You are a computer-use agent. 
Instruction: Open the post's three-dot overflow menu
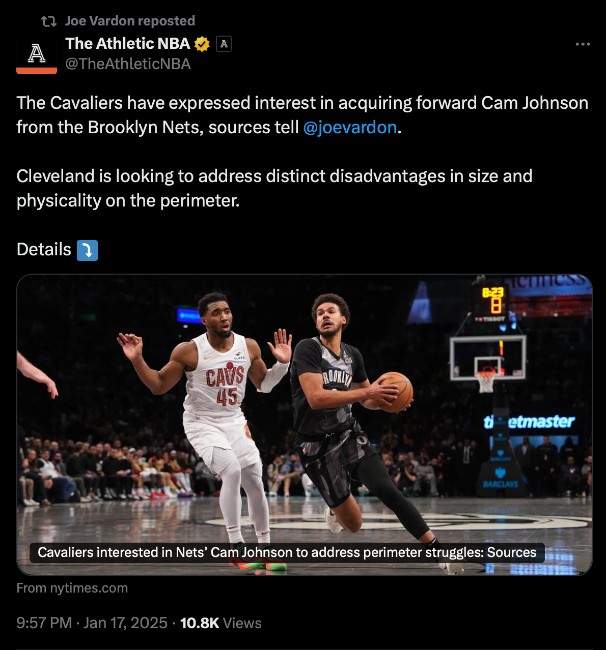pyautogui.click(x=583, y=45)
